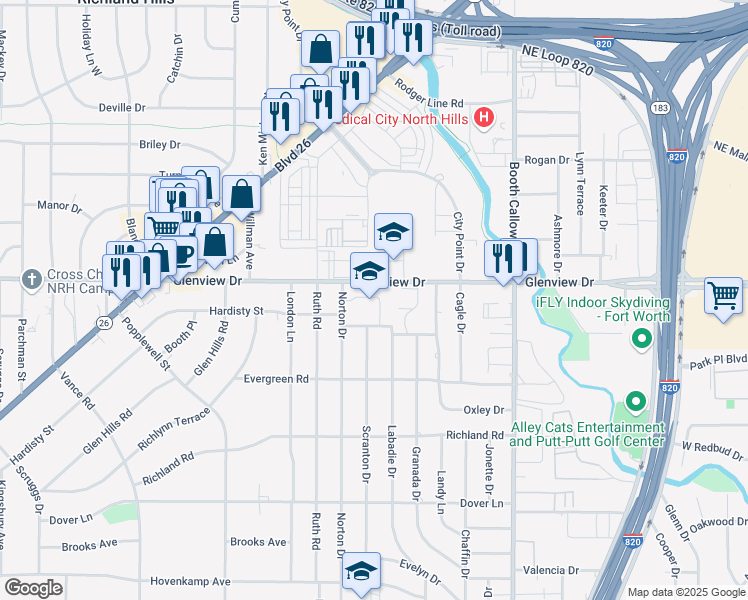Tap the shopping bag marker near Rodger Line Rd
Screen dimensions: 748x600
click(320, 50)
